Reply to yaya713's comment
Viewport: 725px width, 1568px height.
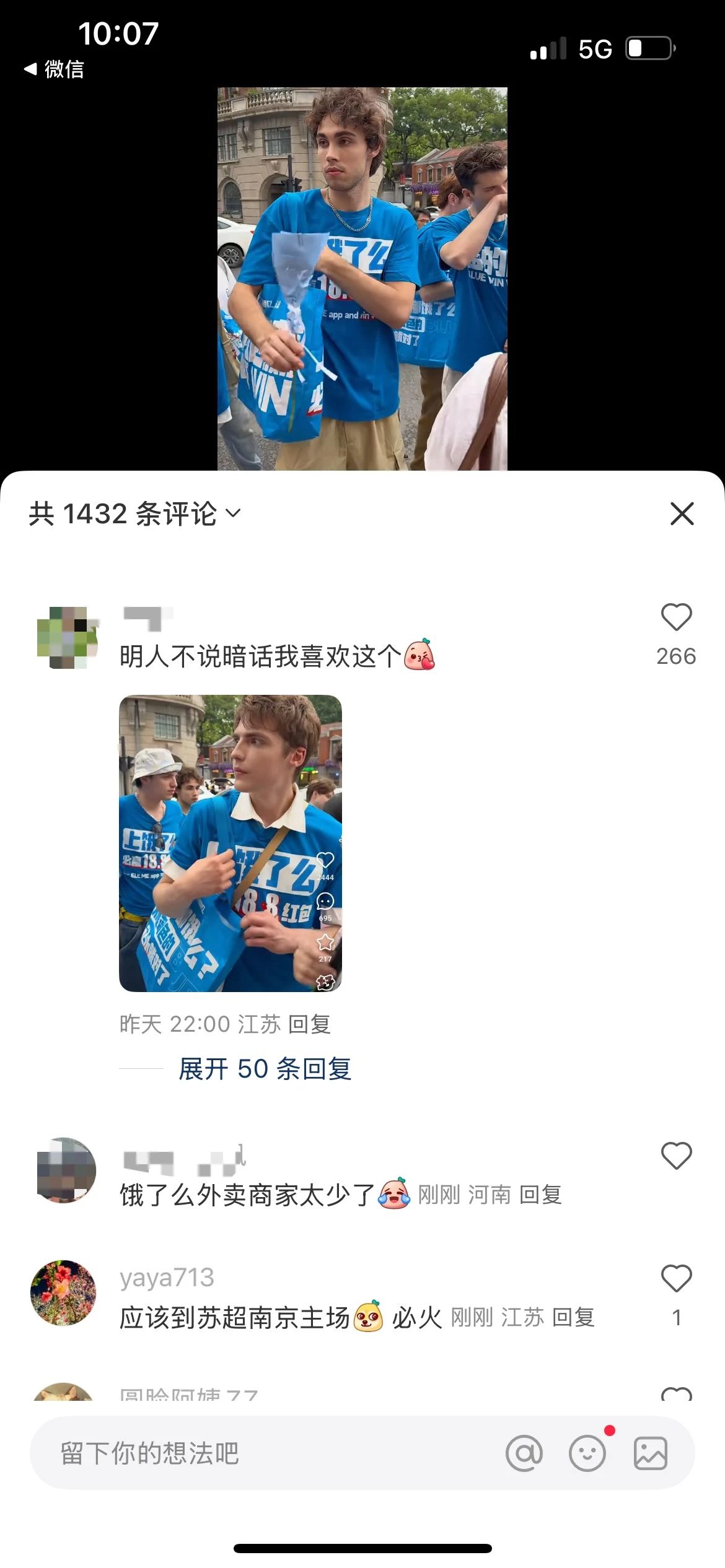573,1317
